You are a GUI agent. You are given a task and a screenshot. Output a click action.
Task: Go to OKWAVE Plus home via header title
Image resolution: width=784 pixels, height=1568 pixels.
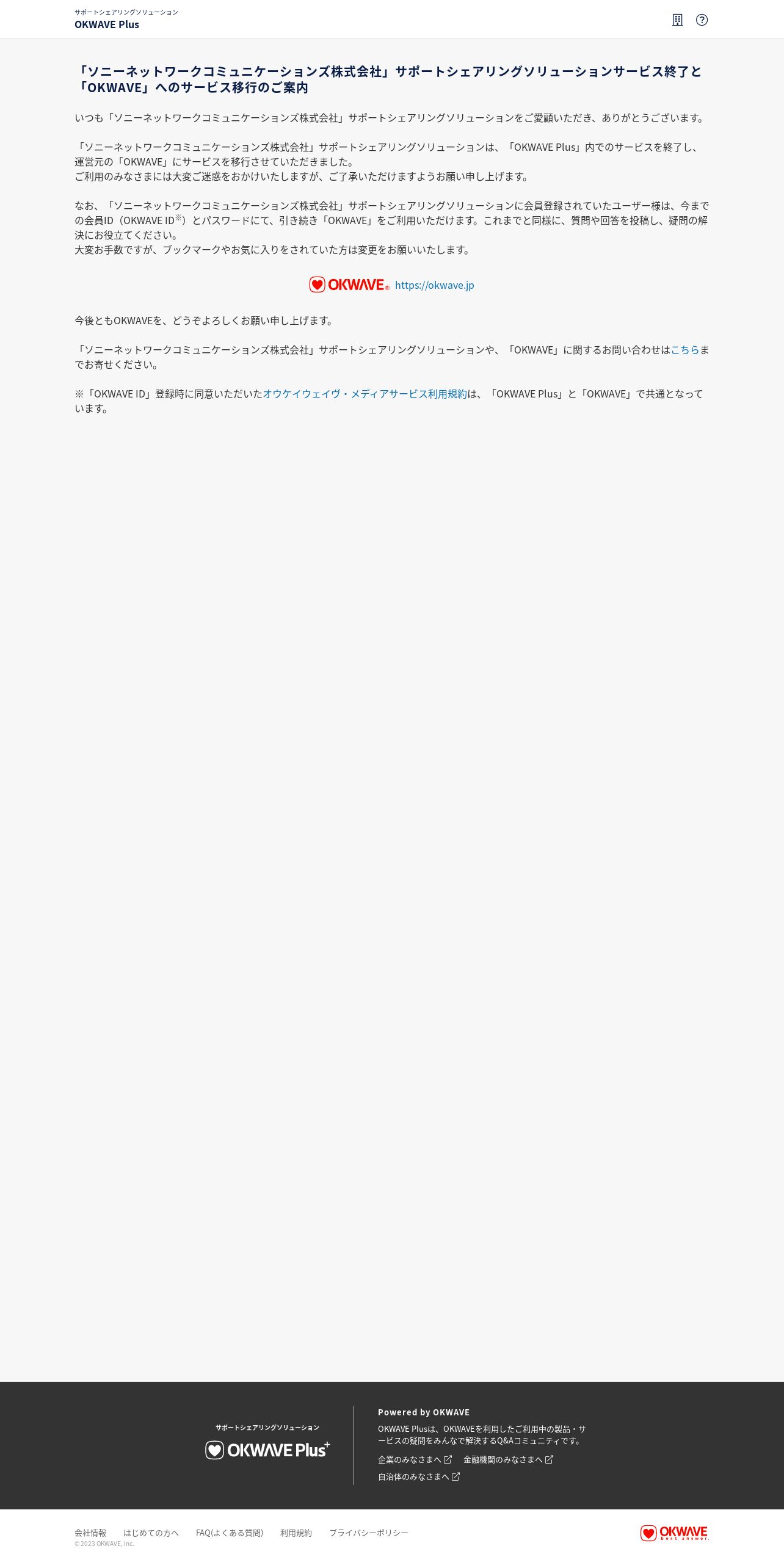click(x=126, y=19)
